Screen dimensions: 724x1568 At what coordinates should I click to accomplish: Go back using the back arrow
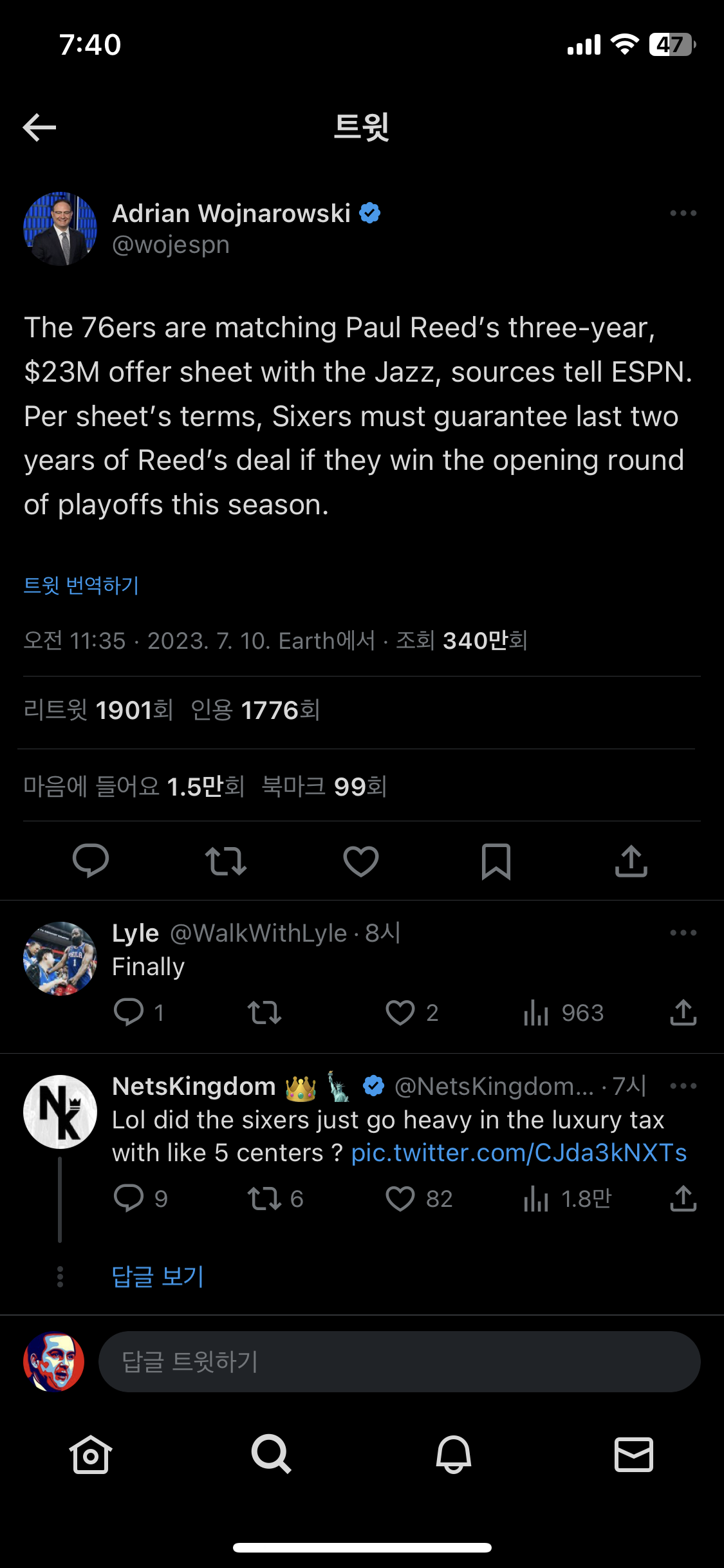click(39, 127)
